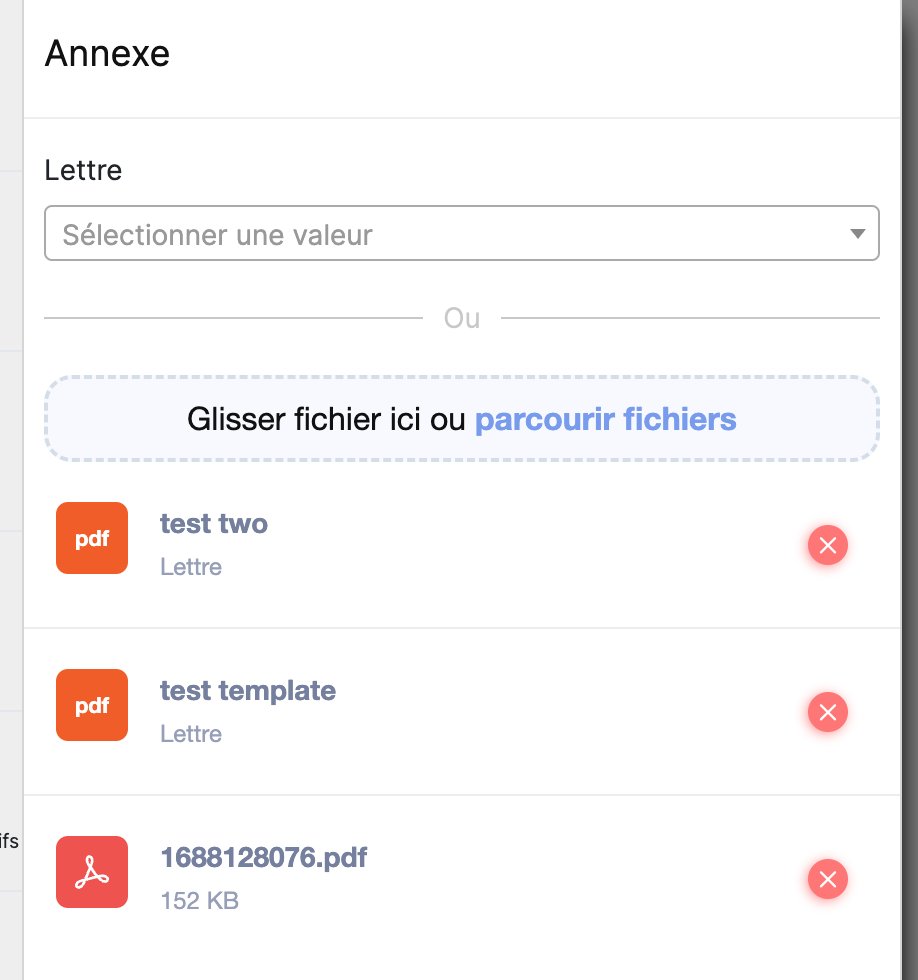Remove the test two attachment

point(827,545)
